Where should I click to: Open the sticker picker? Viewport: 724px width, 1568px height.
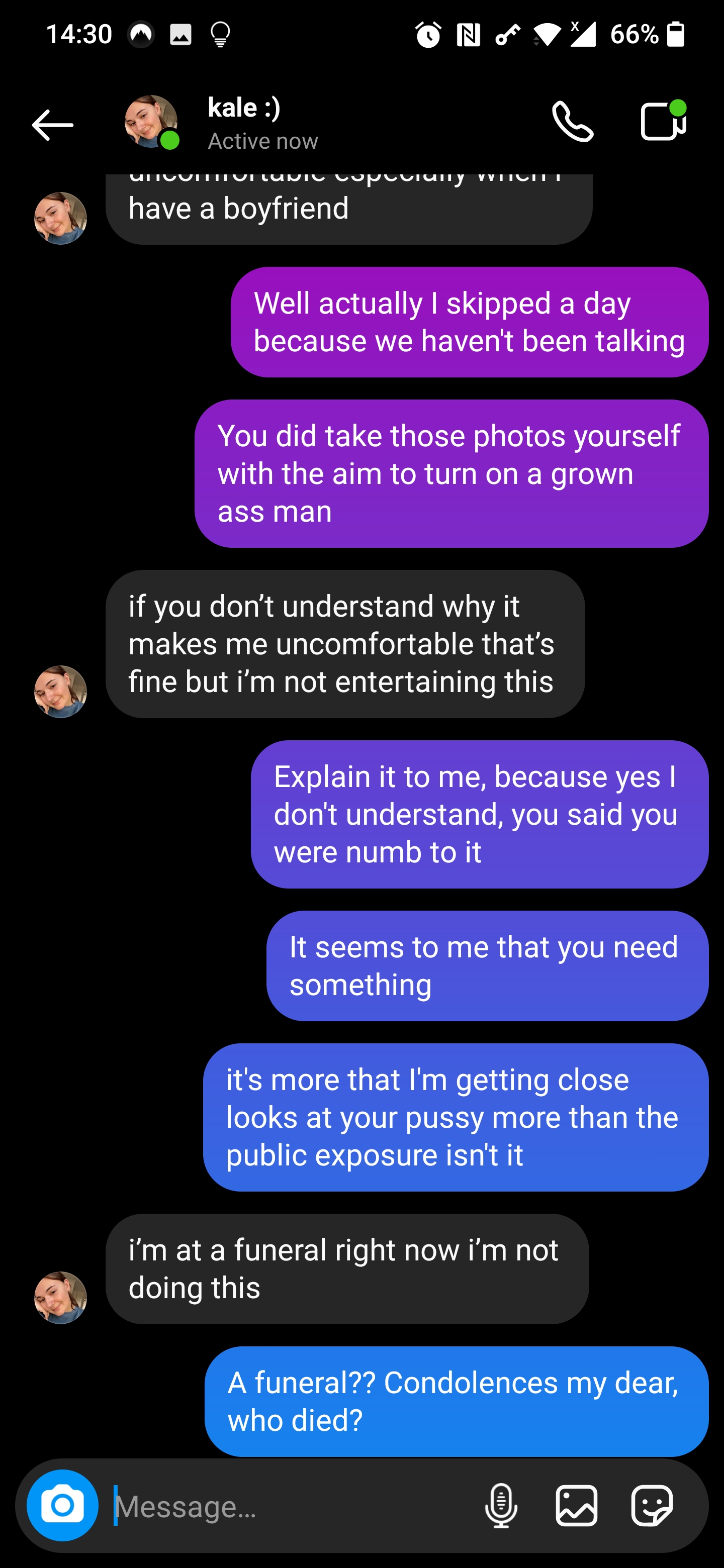click(x=652, y=1505)
